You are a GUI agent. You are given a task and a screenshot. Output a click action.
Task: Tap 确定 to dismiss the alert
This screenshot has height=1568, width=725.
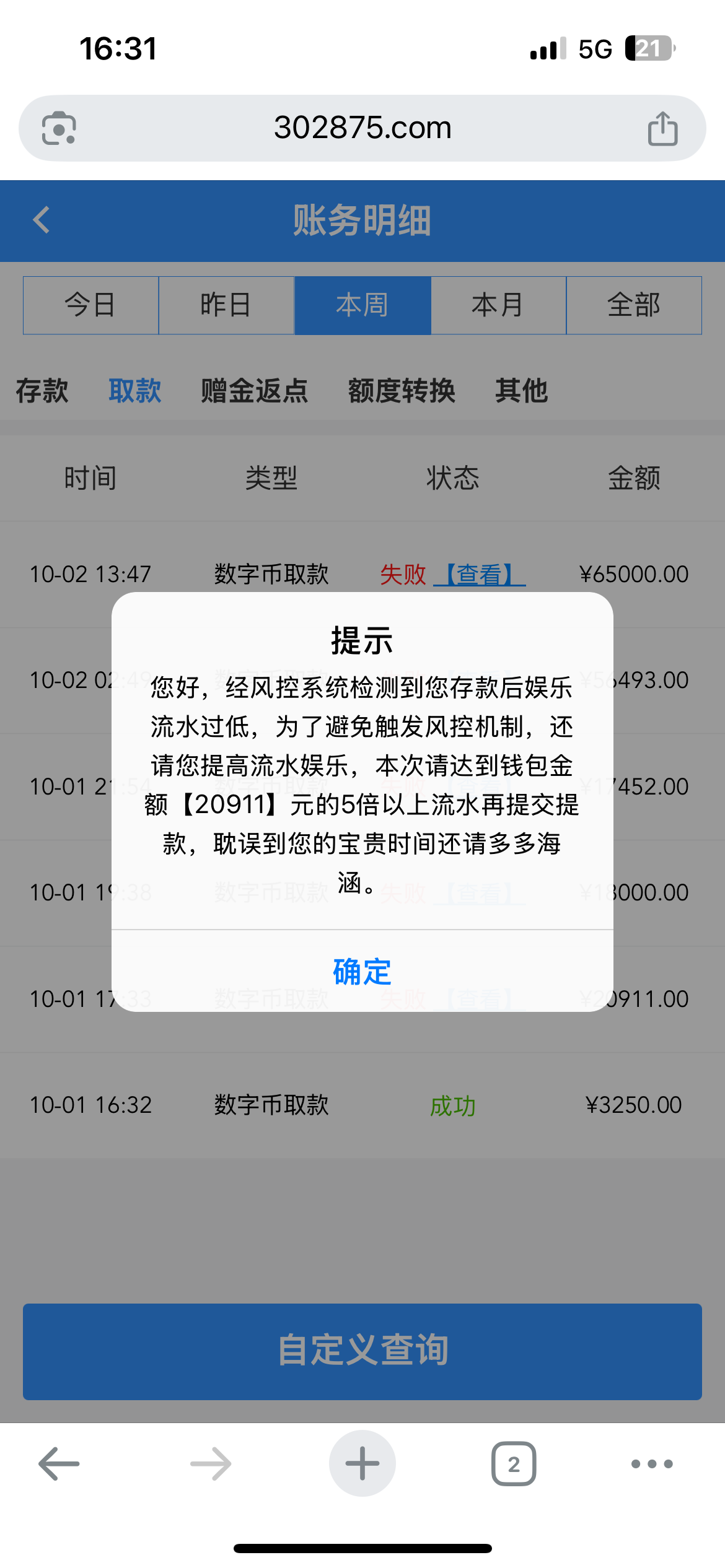pyautogui.click(x=362, y=971)
